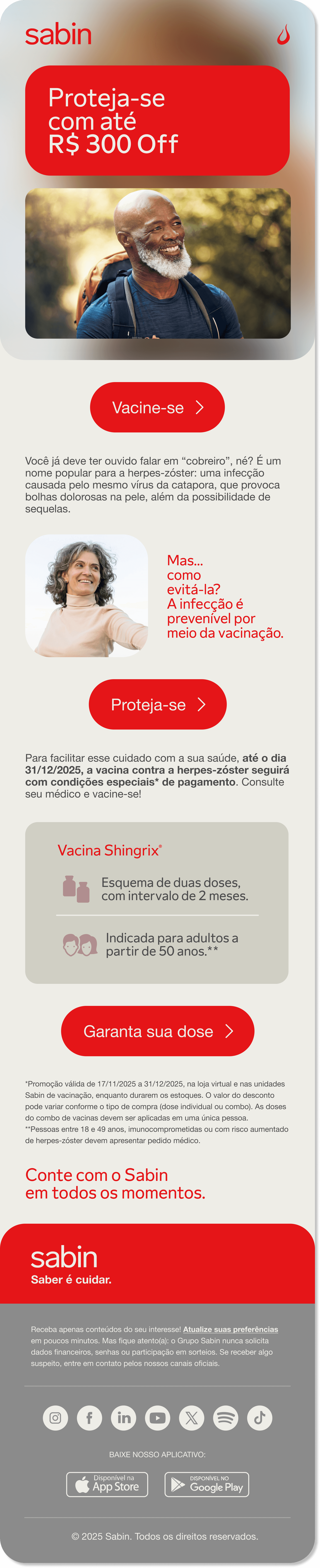Open the Proteja-se button
Viewport: 320px width, 1568px height.
tap(157, 704)
